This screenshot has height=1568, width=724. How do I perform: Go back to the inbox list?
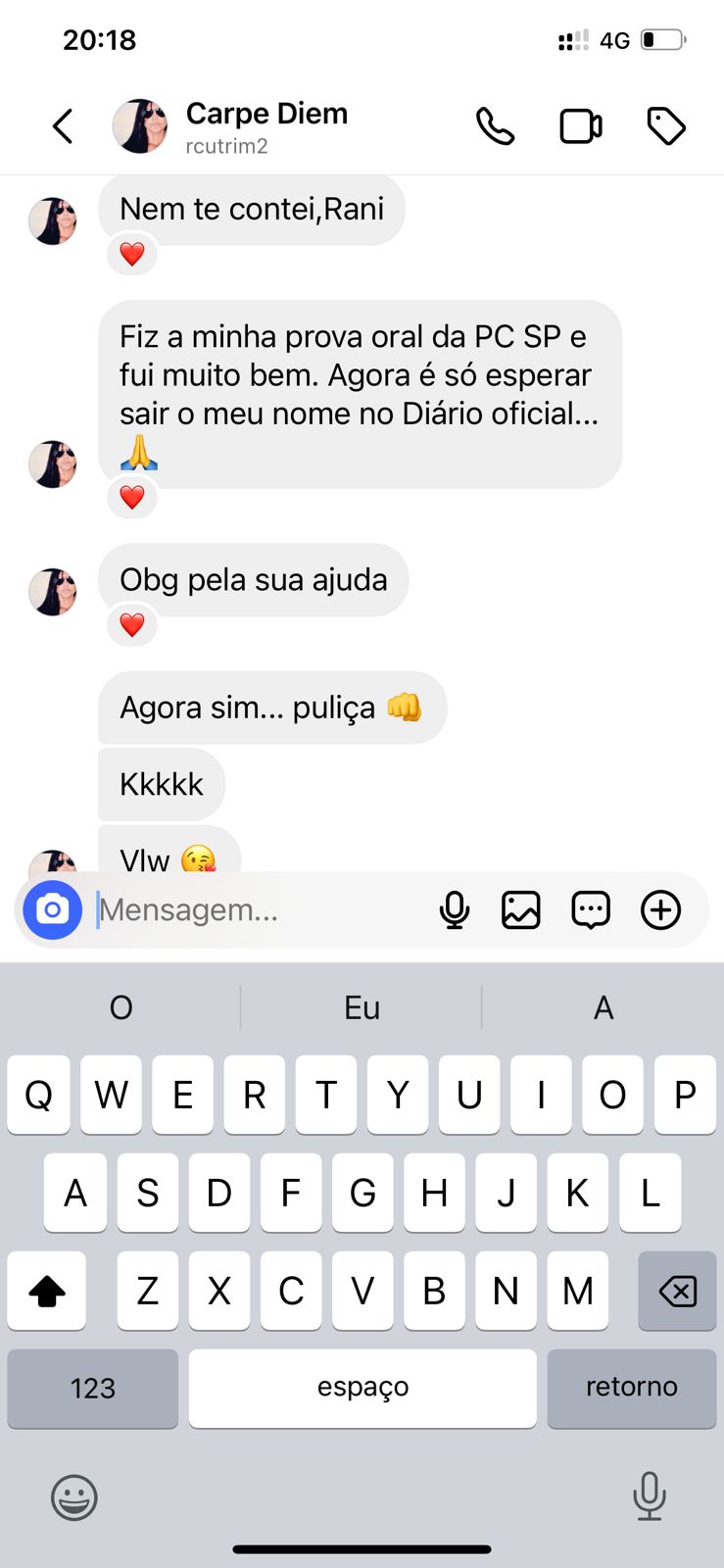(x=64, y=126)
